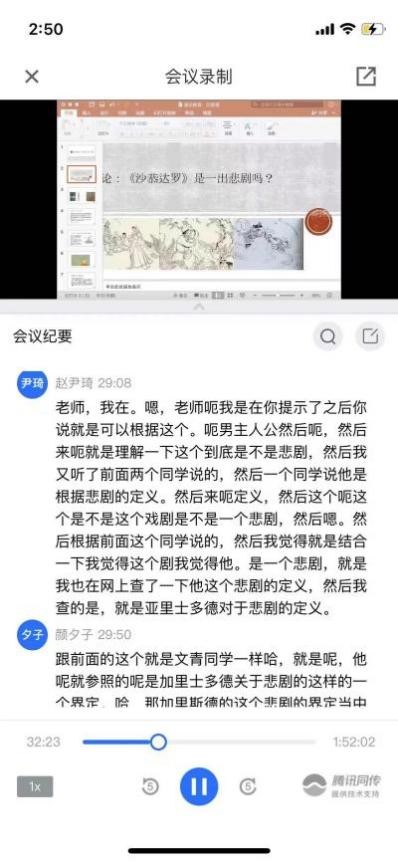Edit the 会议纪要 notes

pyautogui.click(x=369, y=336)
